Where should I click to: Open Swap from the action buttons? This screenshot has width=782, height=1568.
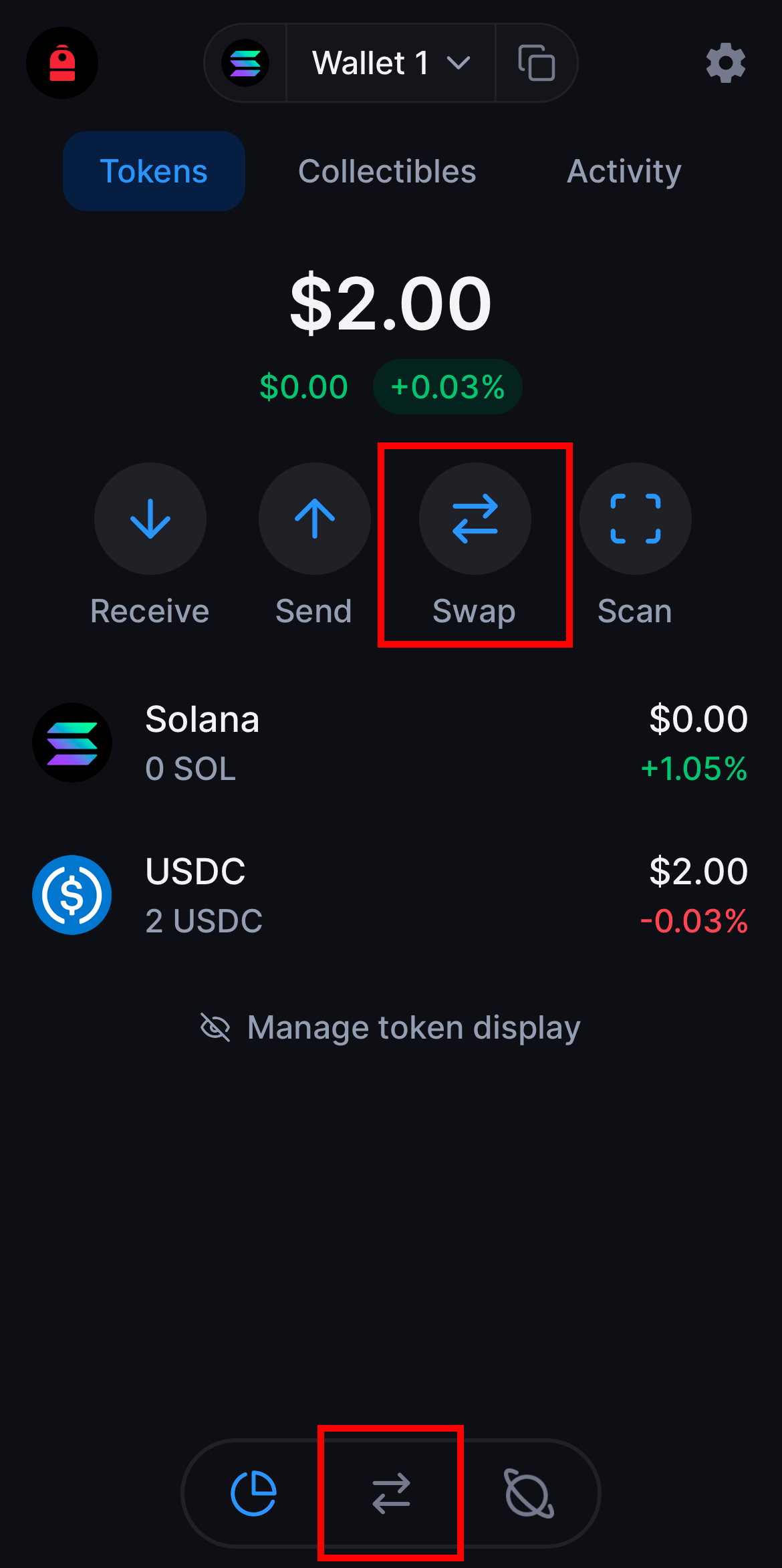click(475, 519)
